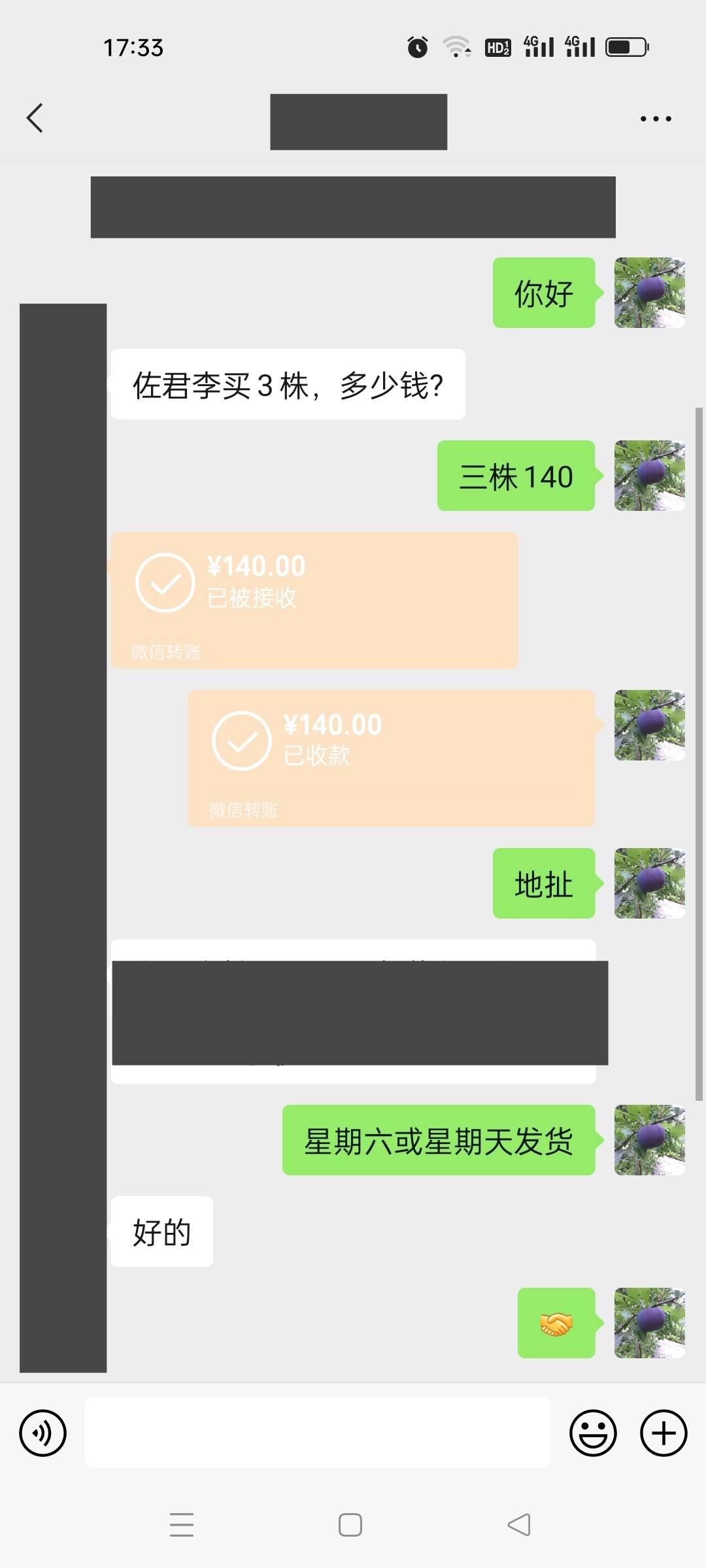Screen dimensions: 706x1568
Task: Tap the message text input field
Action: coord(317,1432)
